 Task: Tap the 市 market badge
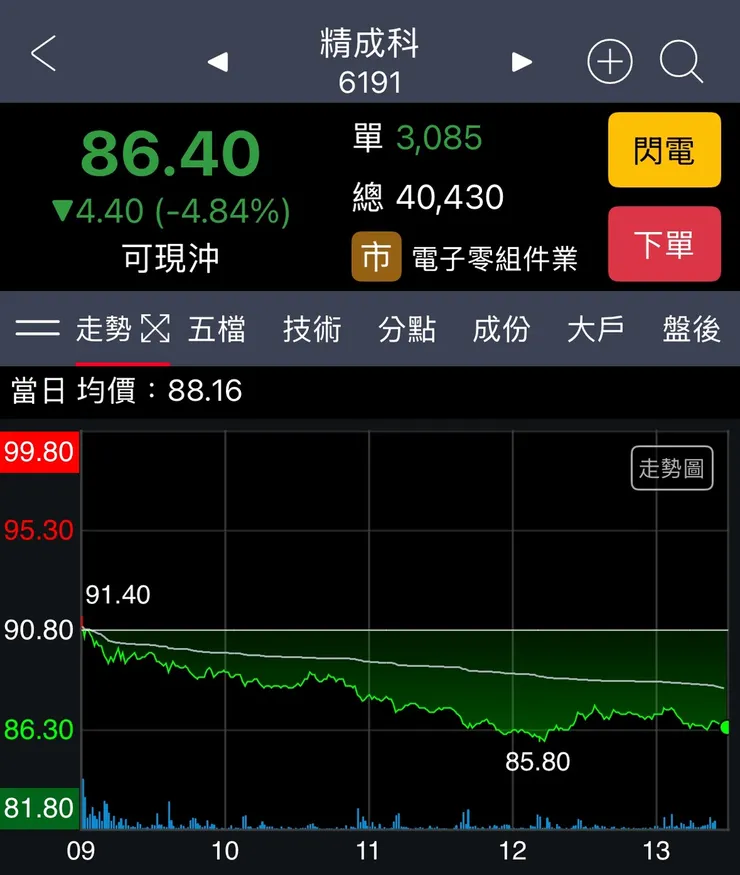coord(376,256)
